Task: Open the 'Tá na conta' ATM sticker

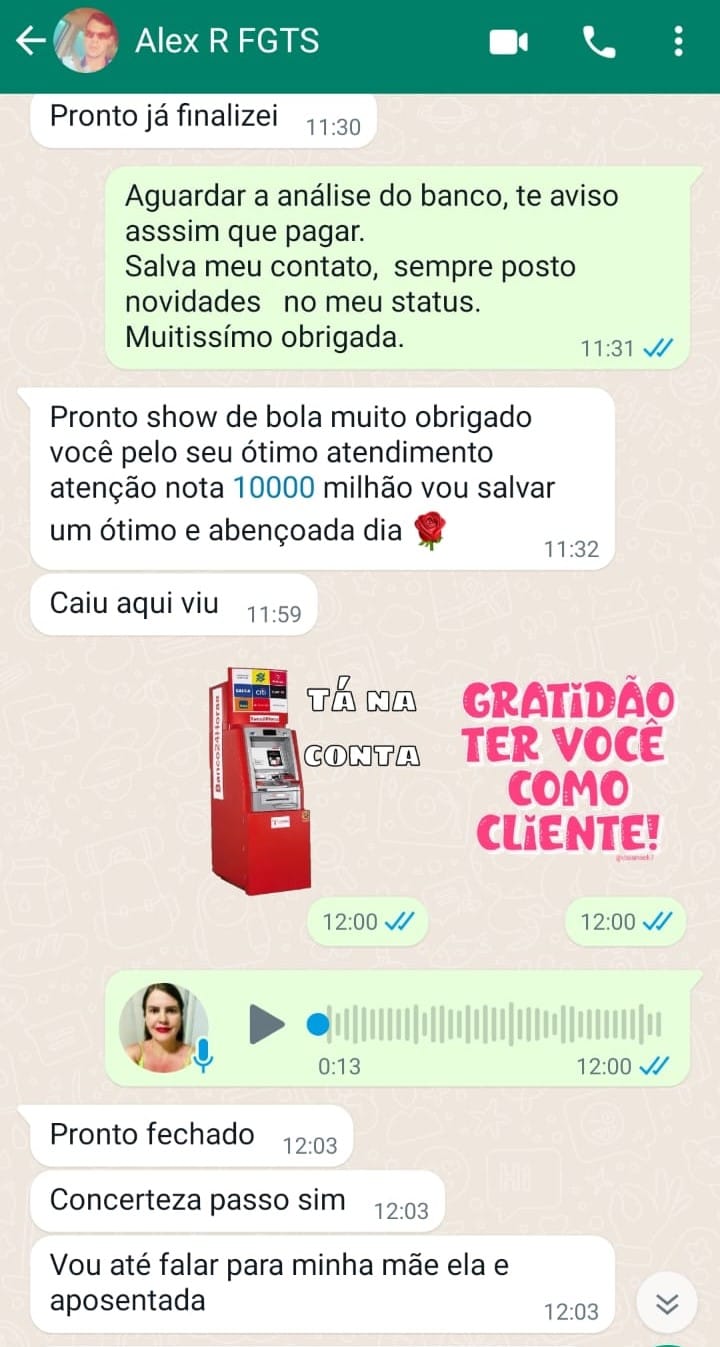Action: (x=315, y=780)
